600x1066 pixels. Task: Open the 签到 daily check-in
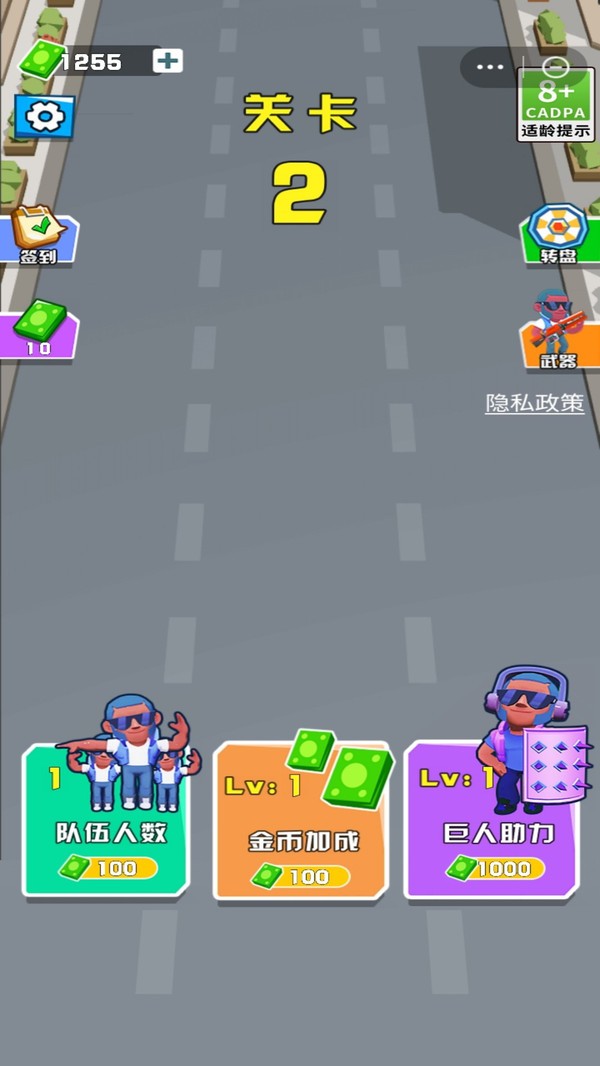[40, 237]
